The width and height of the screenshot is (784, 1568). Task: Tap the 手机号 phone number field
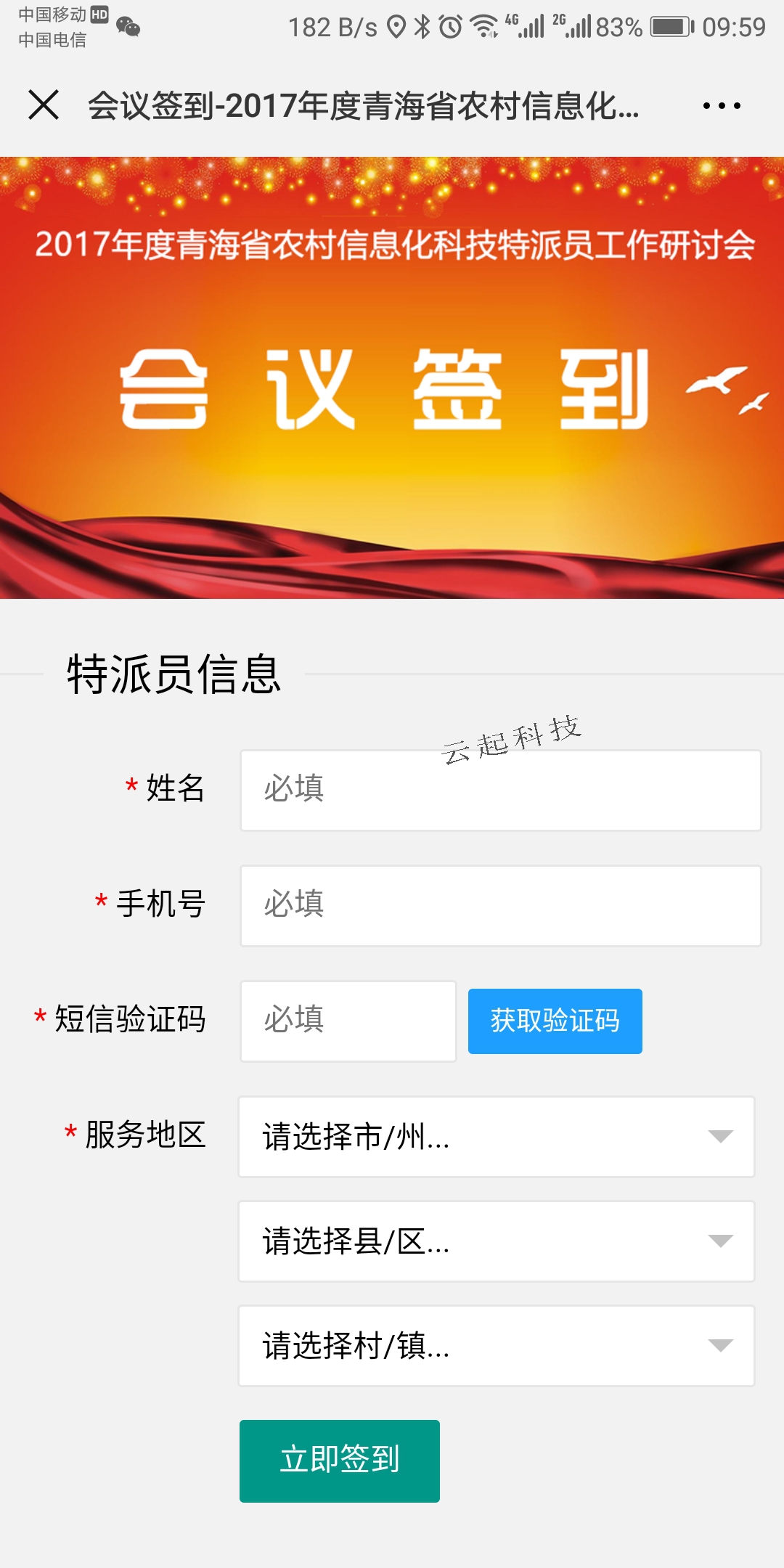pyautogui.click(x=500, y=906)
